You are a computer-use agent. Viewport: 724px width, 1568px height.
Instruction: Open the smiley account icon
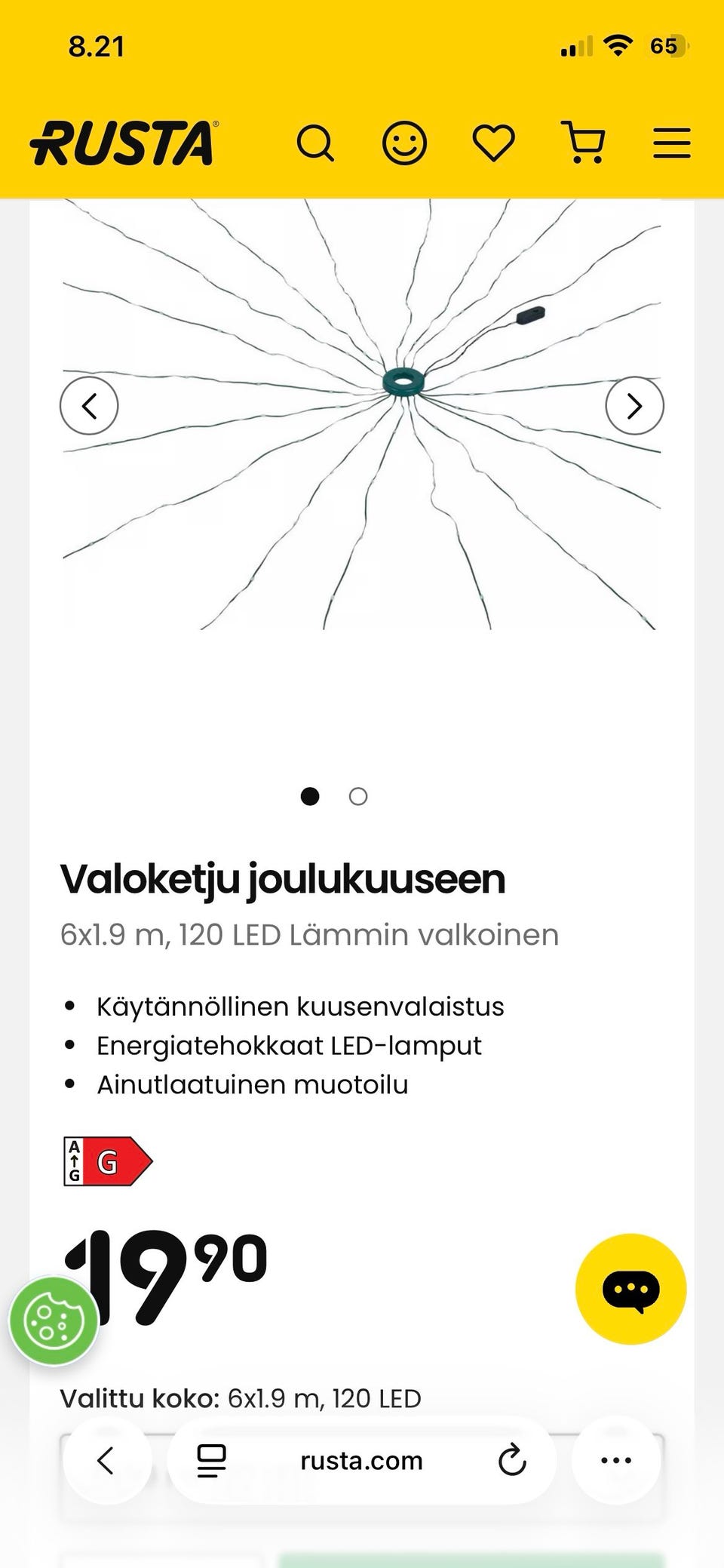tap(405, 141)
